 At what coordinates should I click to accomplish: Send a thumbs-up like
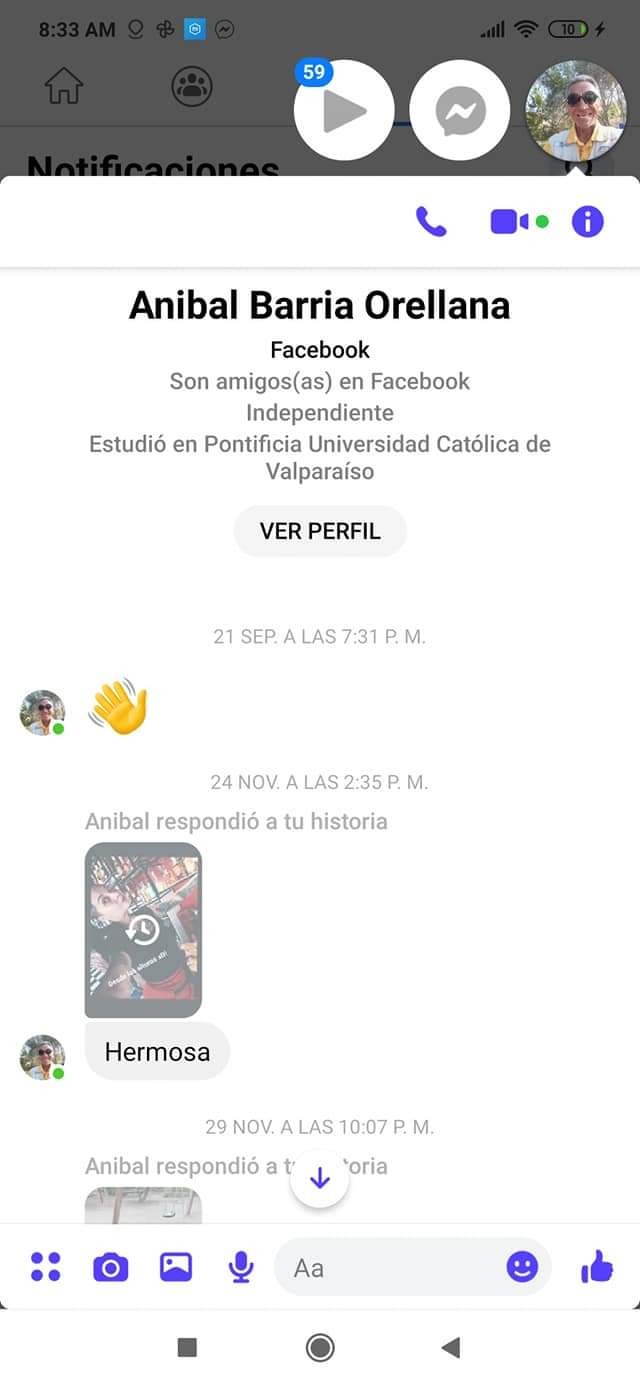(597, 1267)
